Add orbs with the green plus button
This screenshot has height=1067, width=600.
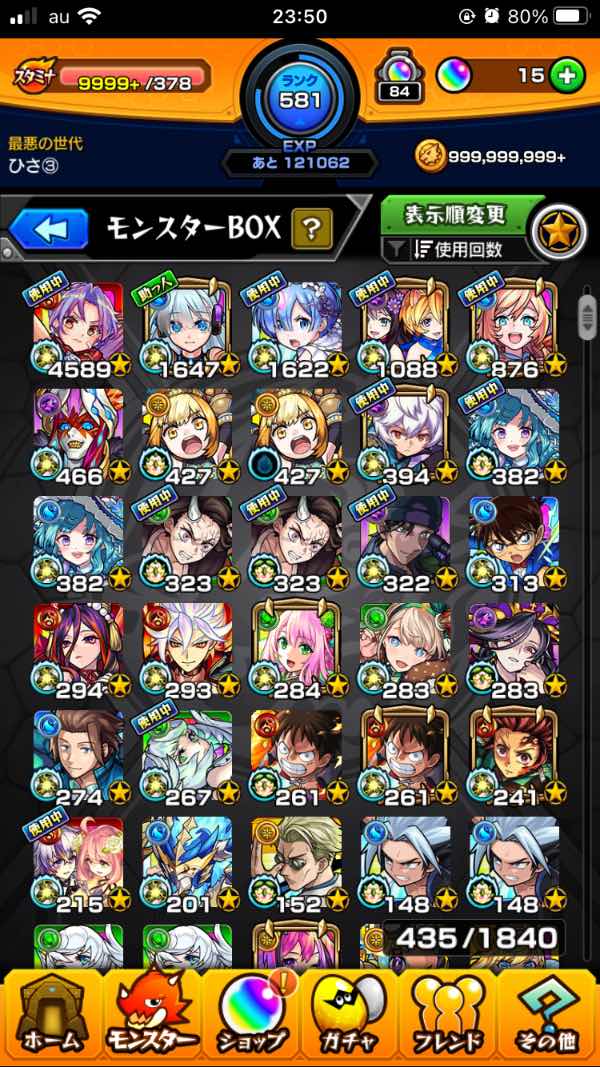pos(566,76)
